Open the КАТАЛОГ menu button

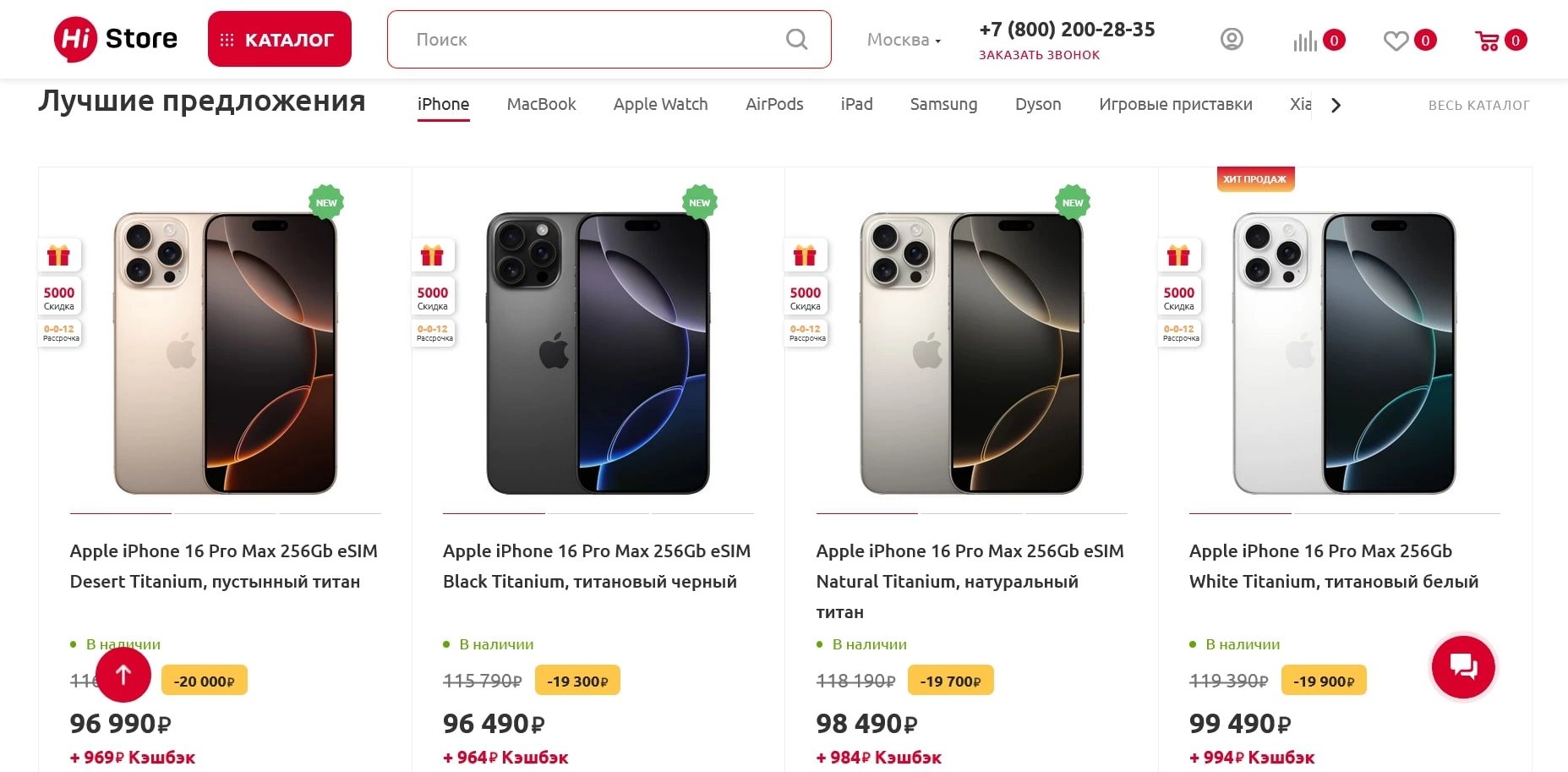[279, 39]
